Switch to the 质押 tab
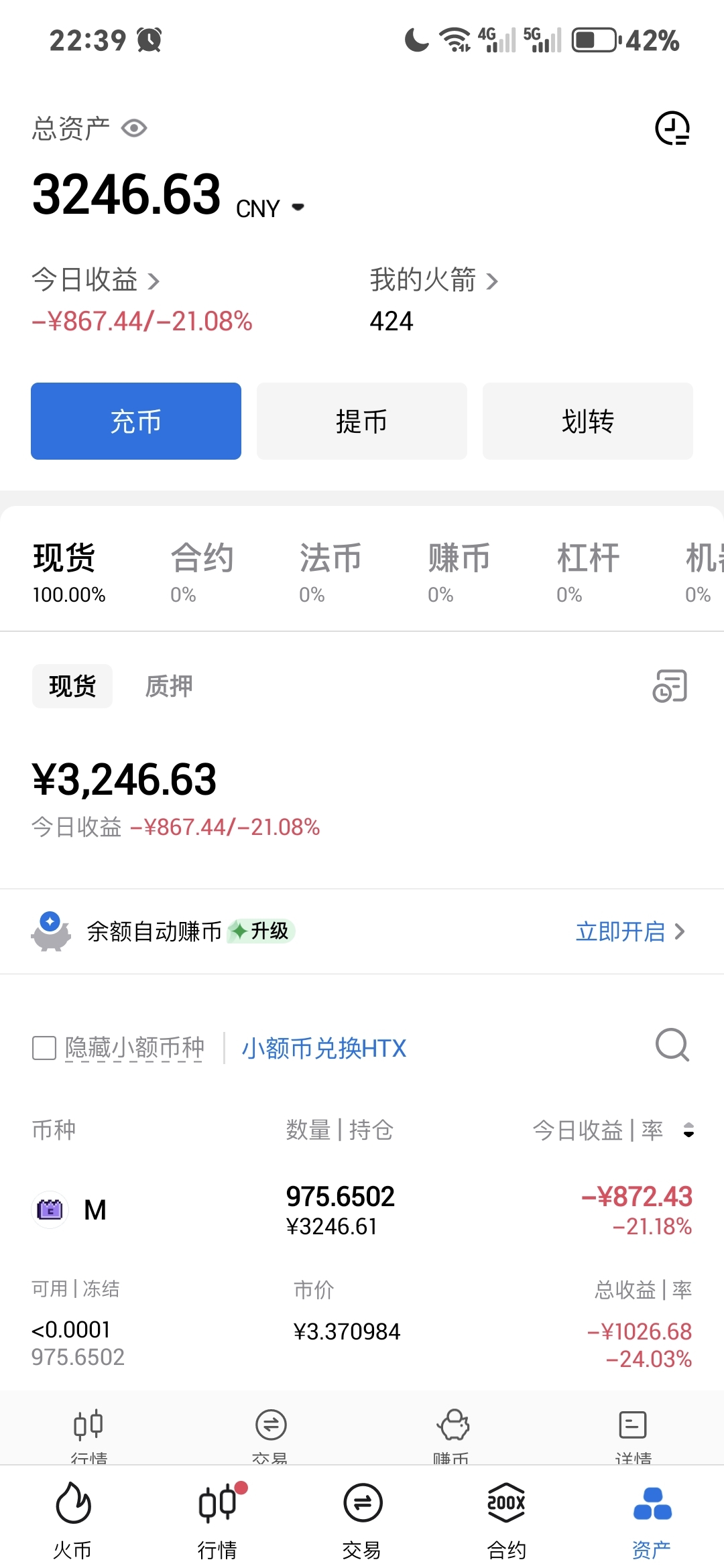This screenshot has width=724, height=1568. tap(168, 685)
